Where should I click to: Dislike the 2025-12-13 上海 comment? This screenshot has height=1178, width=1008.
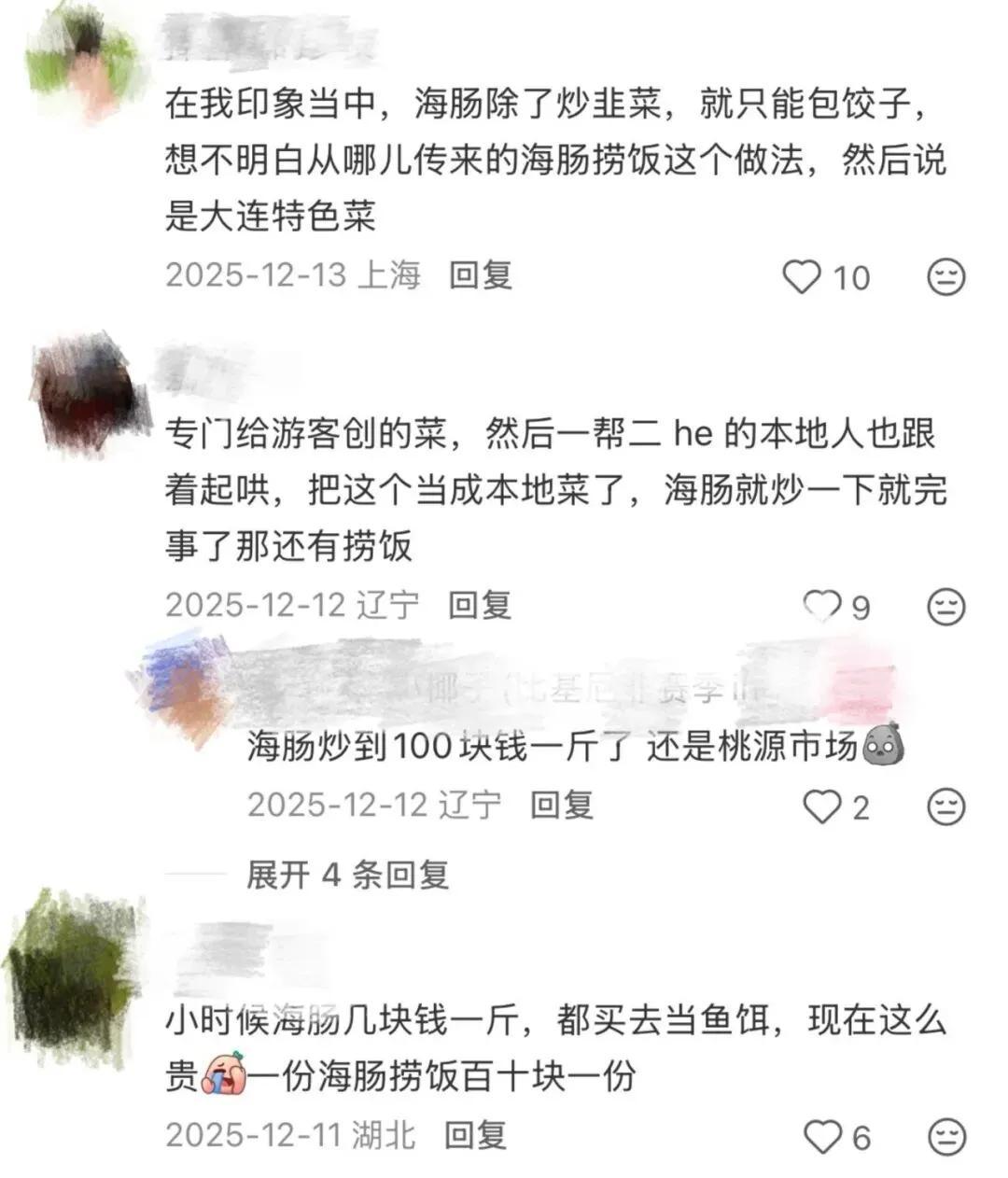click(945, 277)
